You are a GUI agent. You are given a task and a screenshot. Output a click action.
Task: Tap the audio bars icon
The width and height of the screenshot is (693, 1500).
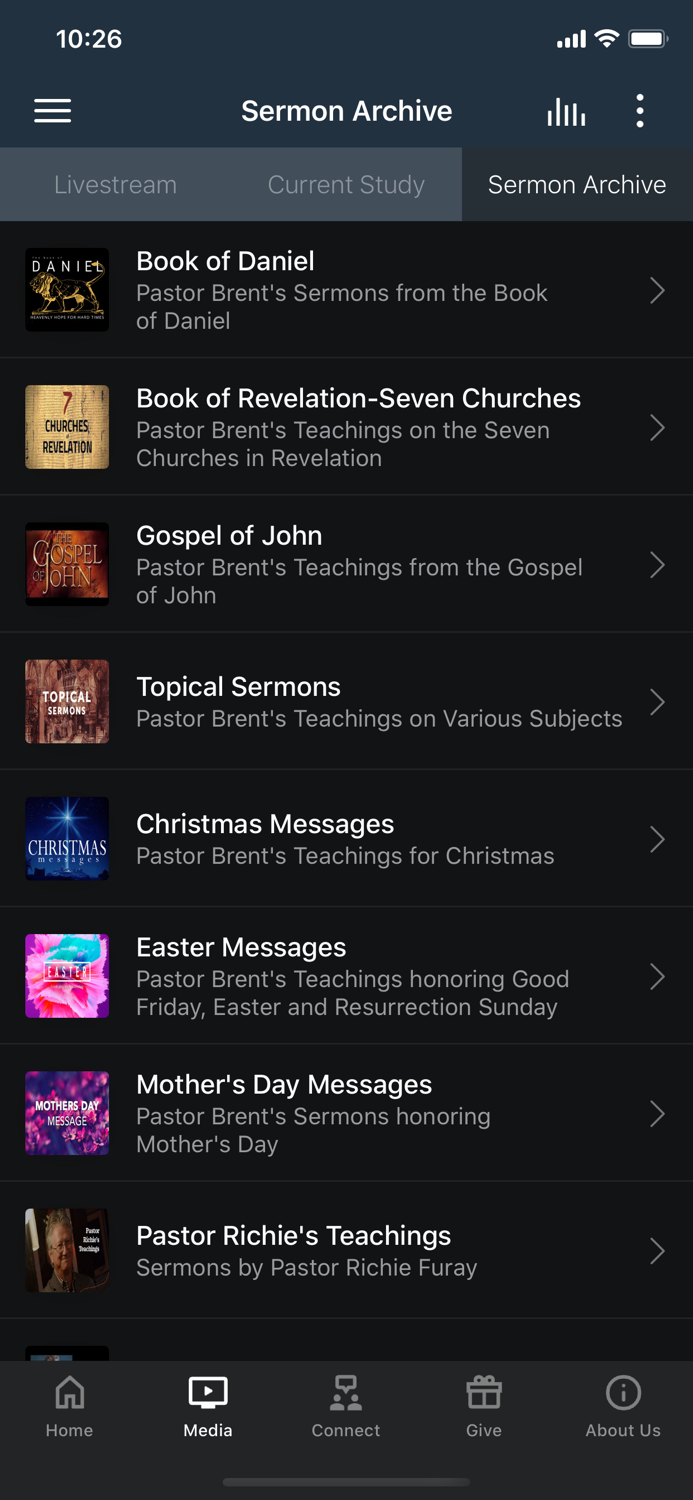click(566, 111)
